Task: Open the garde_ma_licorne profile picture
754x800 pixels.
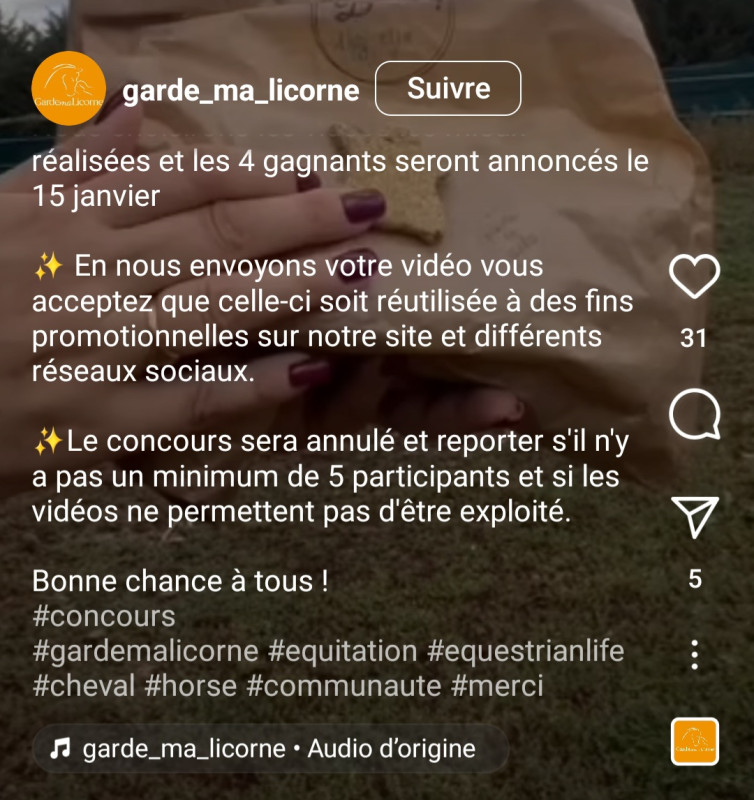Action: 69,88
